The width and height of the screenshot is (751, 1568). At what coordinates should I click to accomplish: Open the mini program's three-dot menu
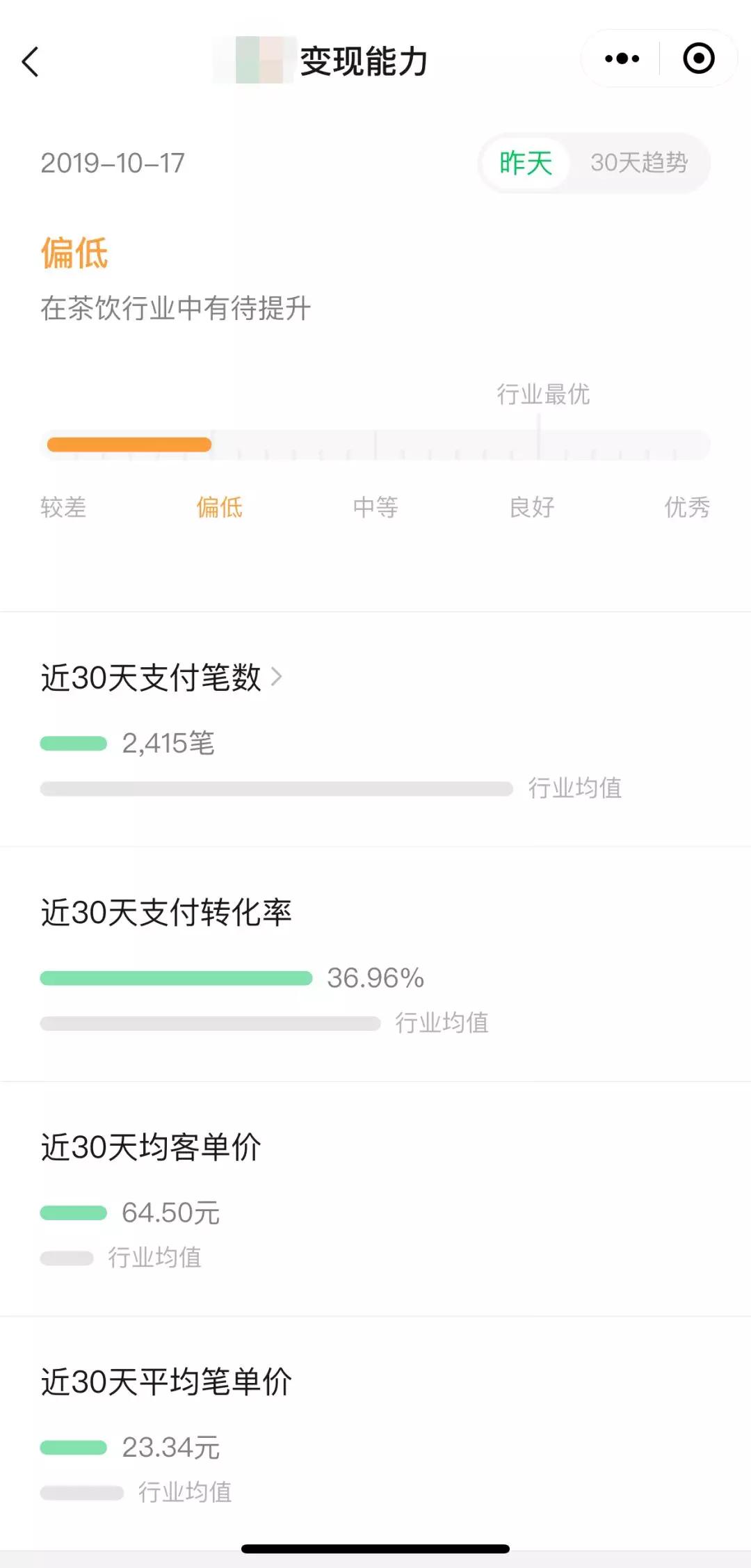(622, 58)
